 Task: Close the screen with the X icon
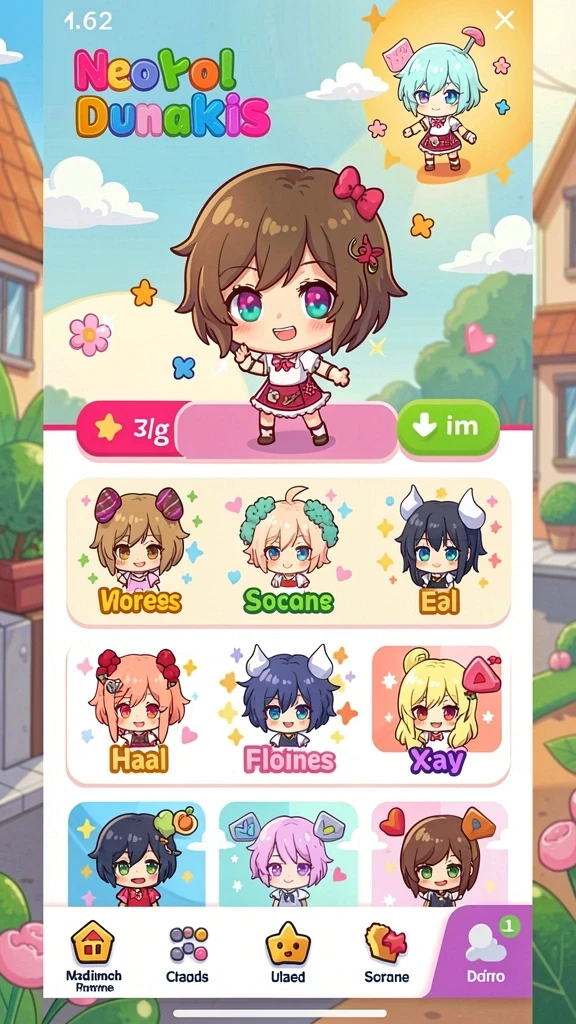pos(505,20)
